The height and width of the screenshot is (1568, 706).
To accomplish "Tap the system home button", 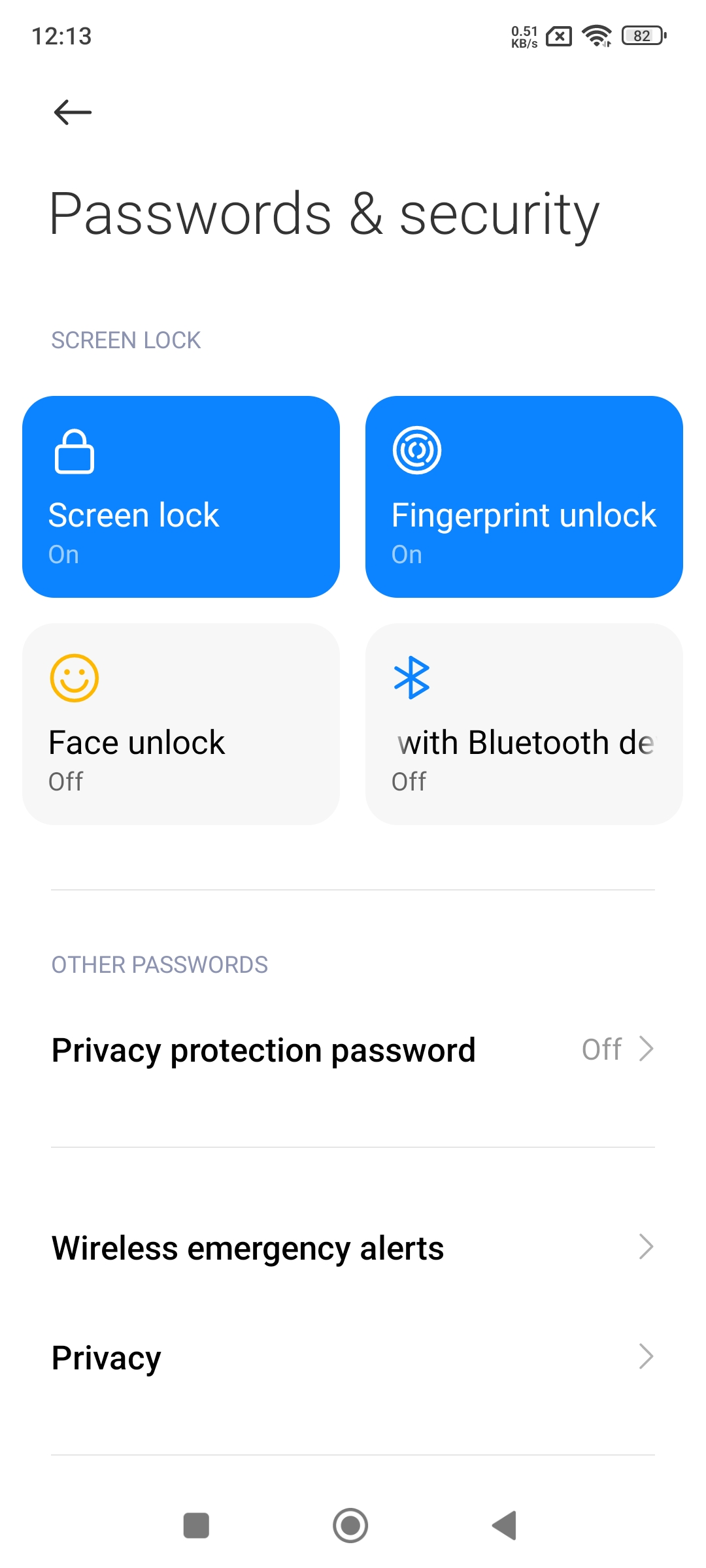I will tap(350, 1526).
